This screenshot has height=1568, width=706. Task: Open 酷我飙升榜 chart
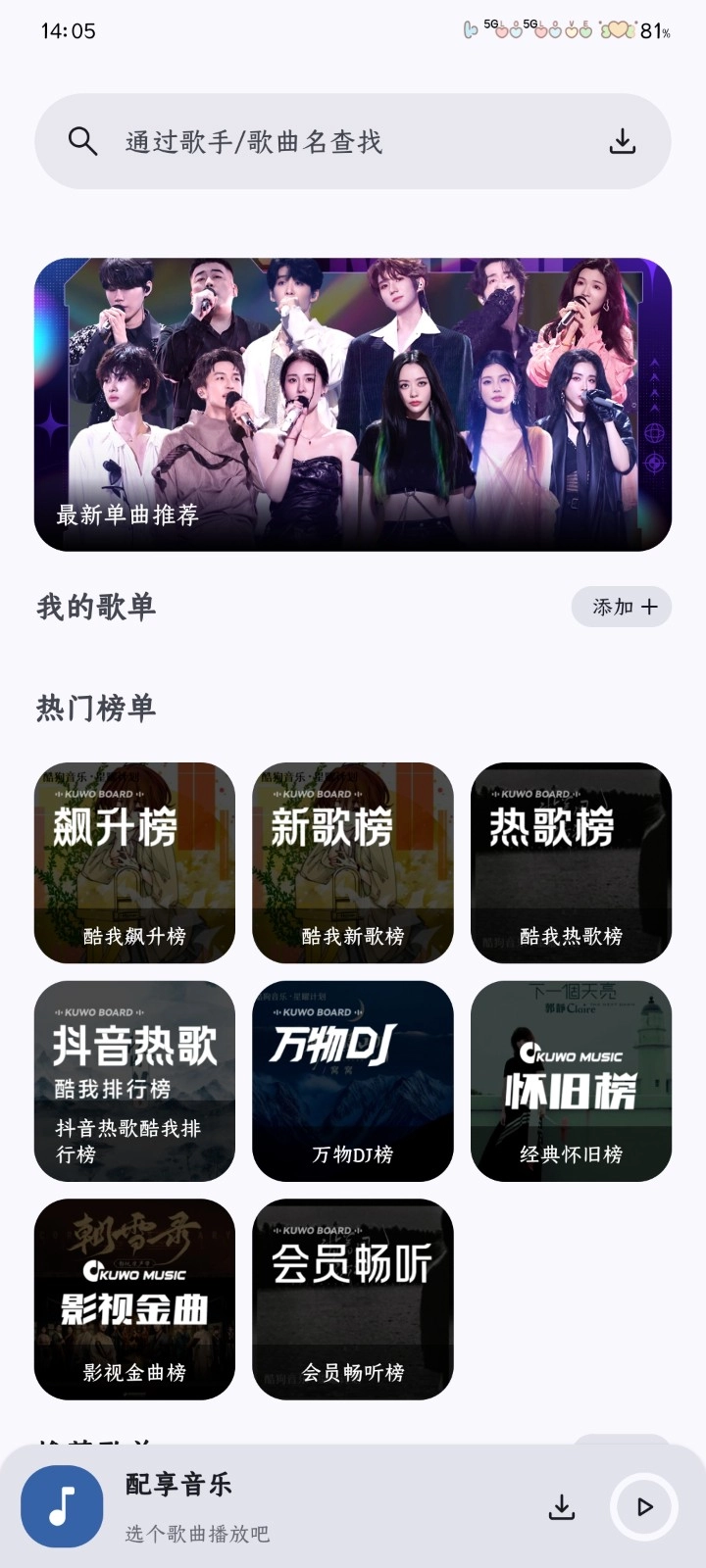click(133, 860)
